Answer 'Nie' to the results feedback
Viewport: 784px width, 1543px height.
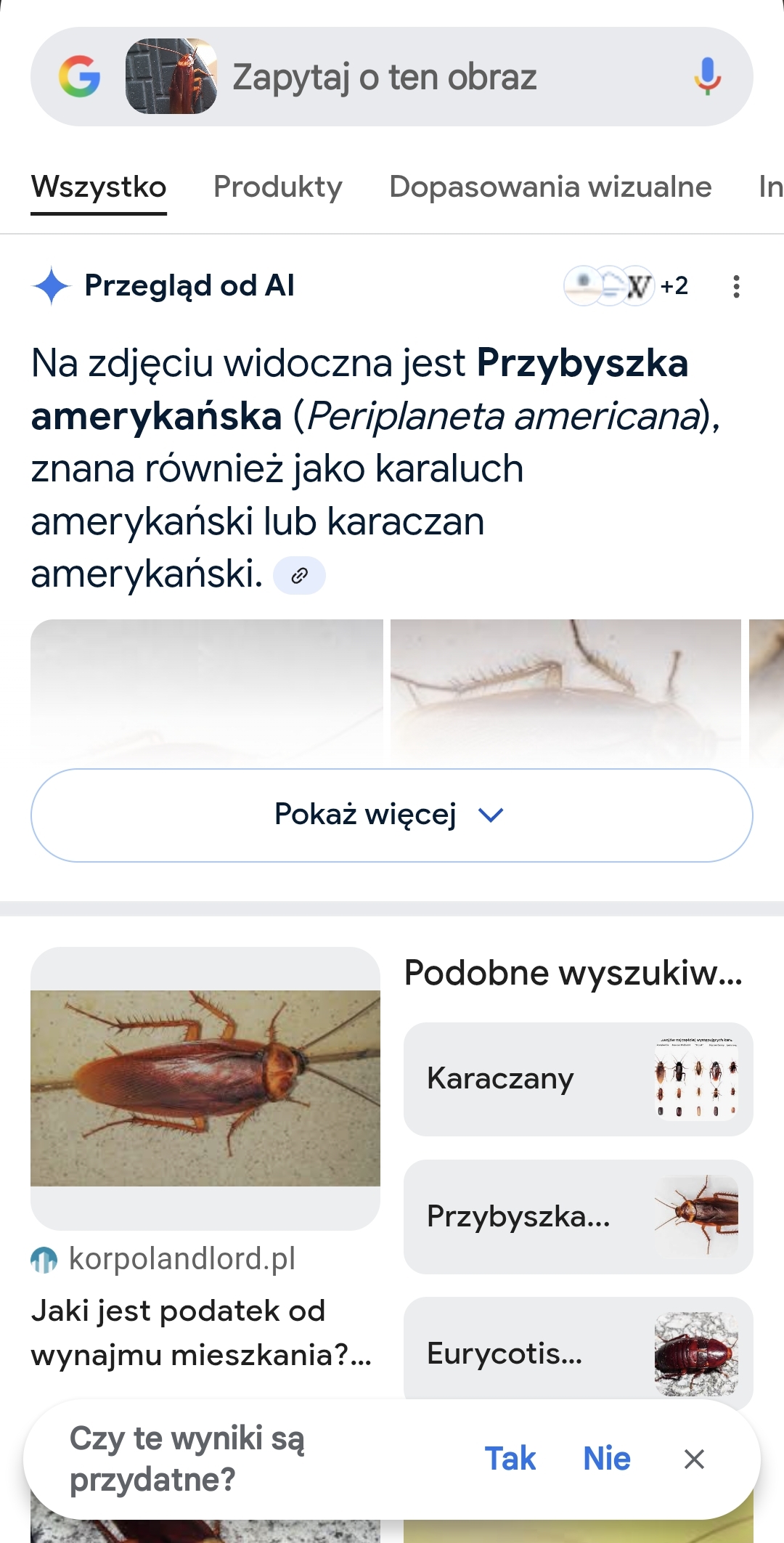click(x=607, y=1459)
